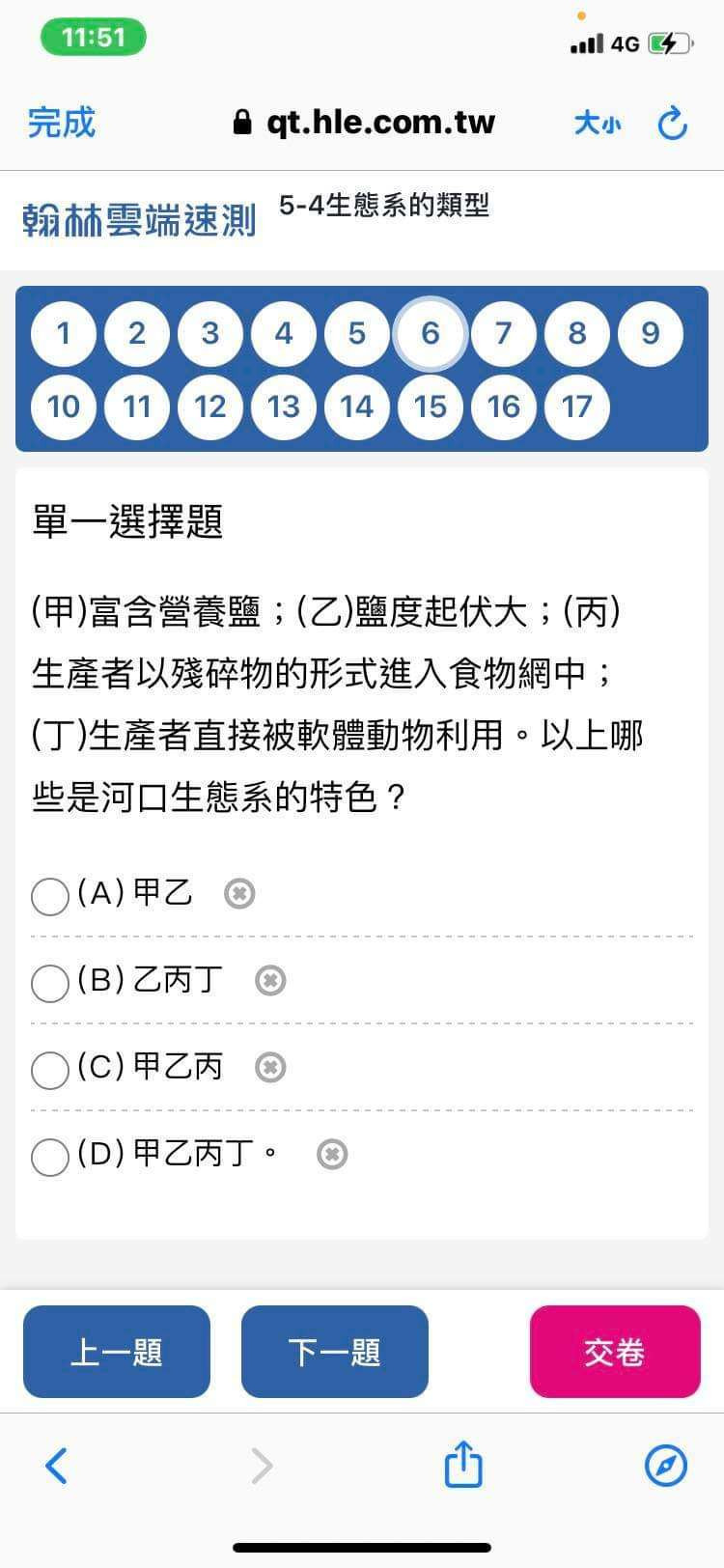
Task: Open question 12
Action: coord(210,406)
